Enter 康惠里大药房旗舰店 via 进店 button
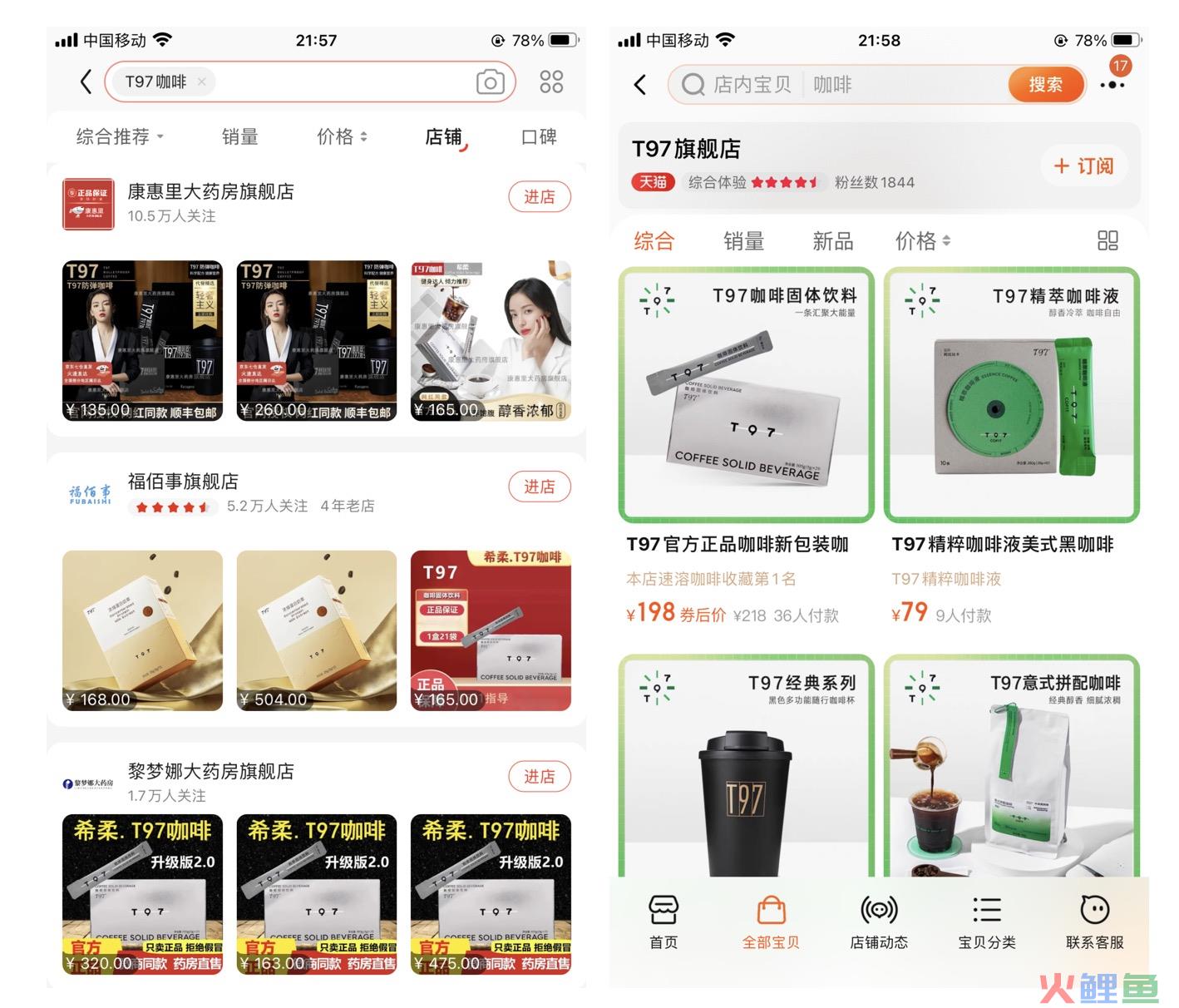This screenshot has height=1008, width=1179. (539, 197)
